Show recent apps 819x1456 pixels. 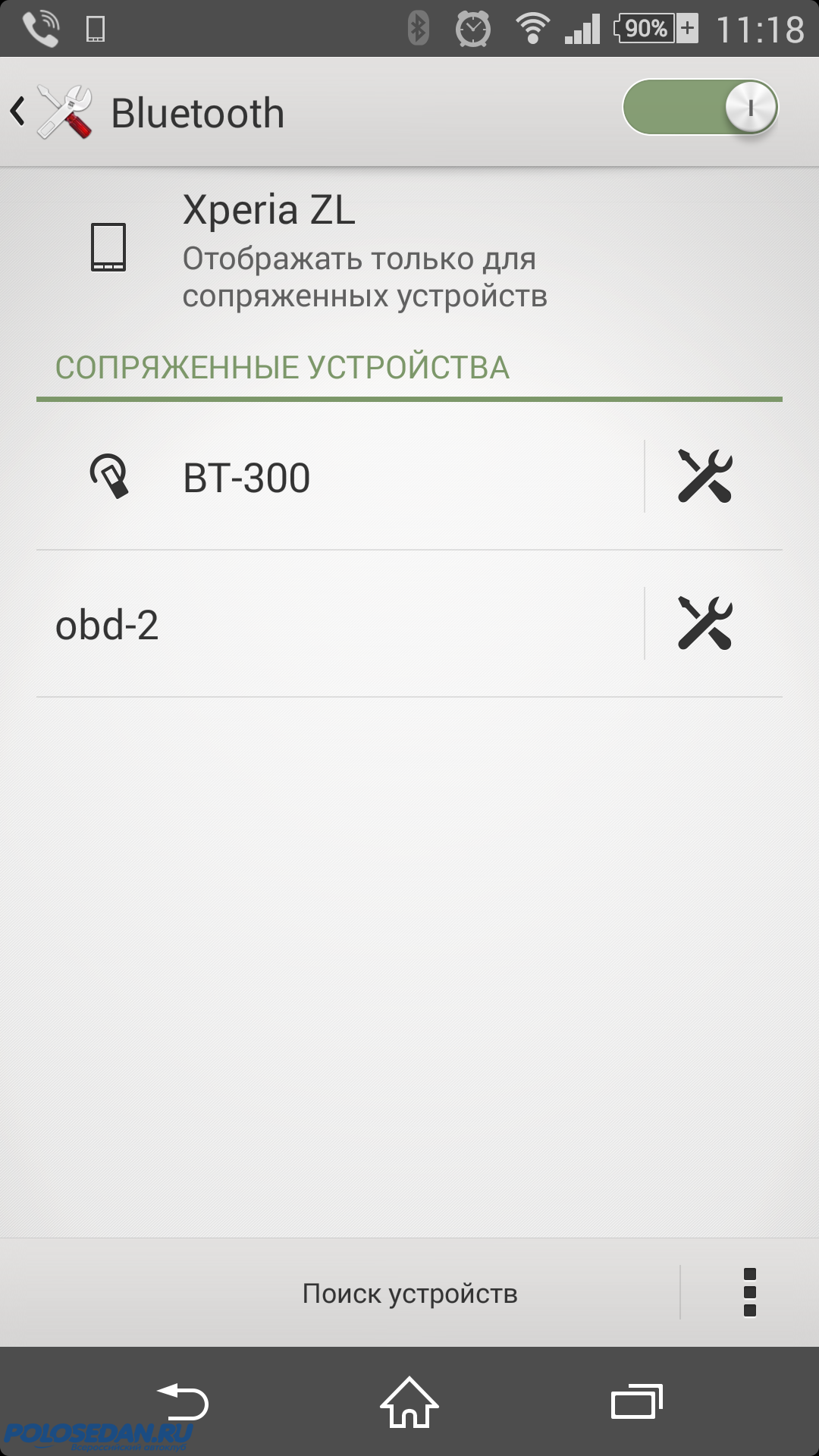click(636, 1401)
